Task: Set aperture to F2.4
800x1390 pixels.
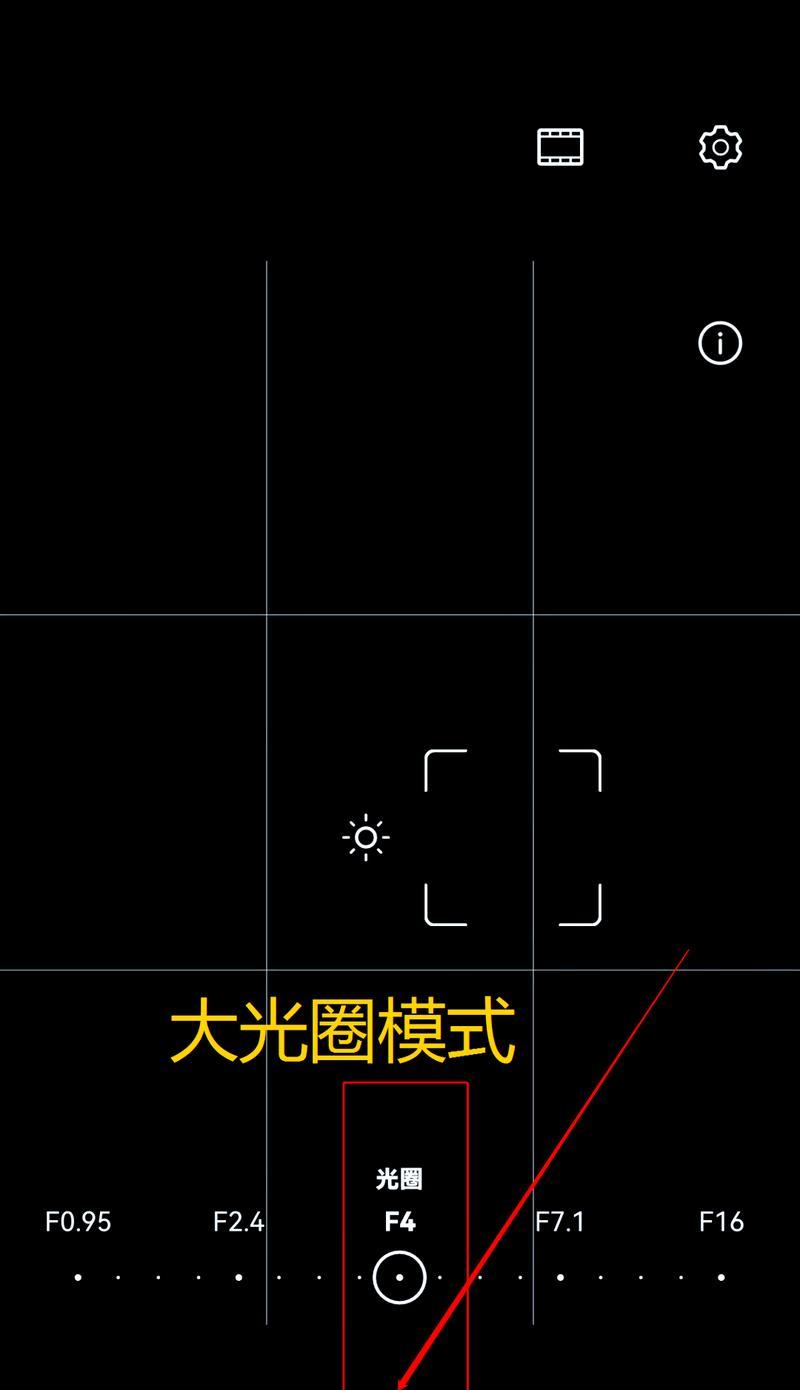Action: (239, 1276)
